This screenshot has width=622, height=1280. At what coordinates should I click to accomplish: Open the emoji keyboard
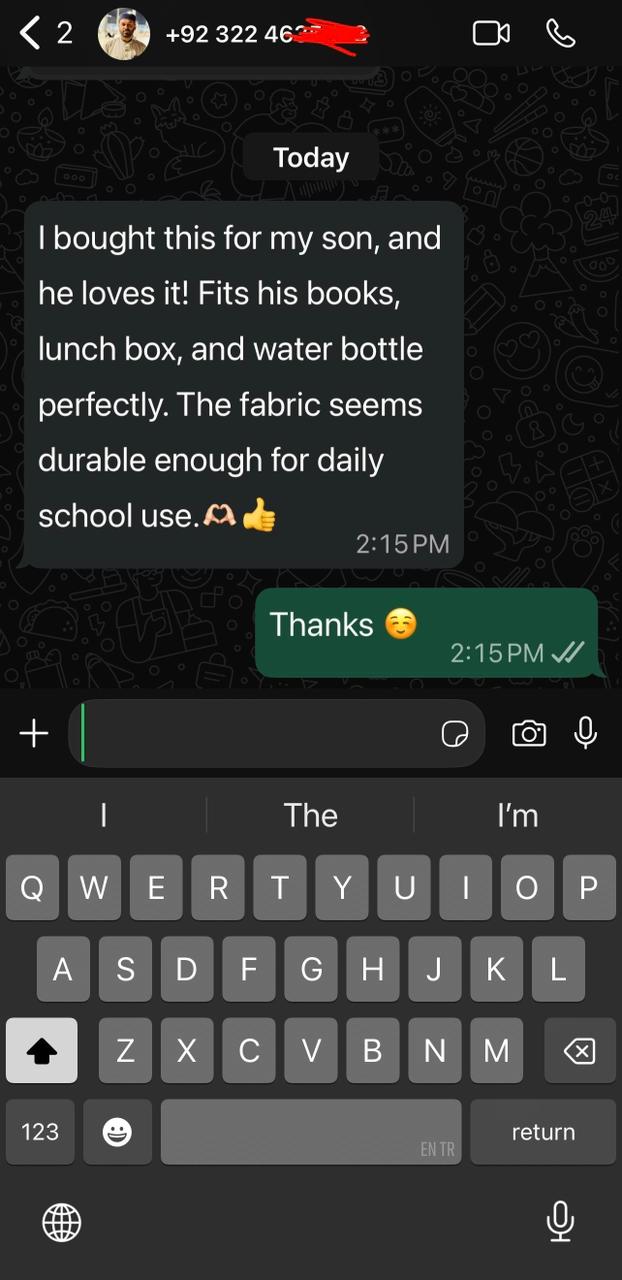pyautogui.click(x=118, y=1132)
